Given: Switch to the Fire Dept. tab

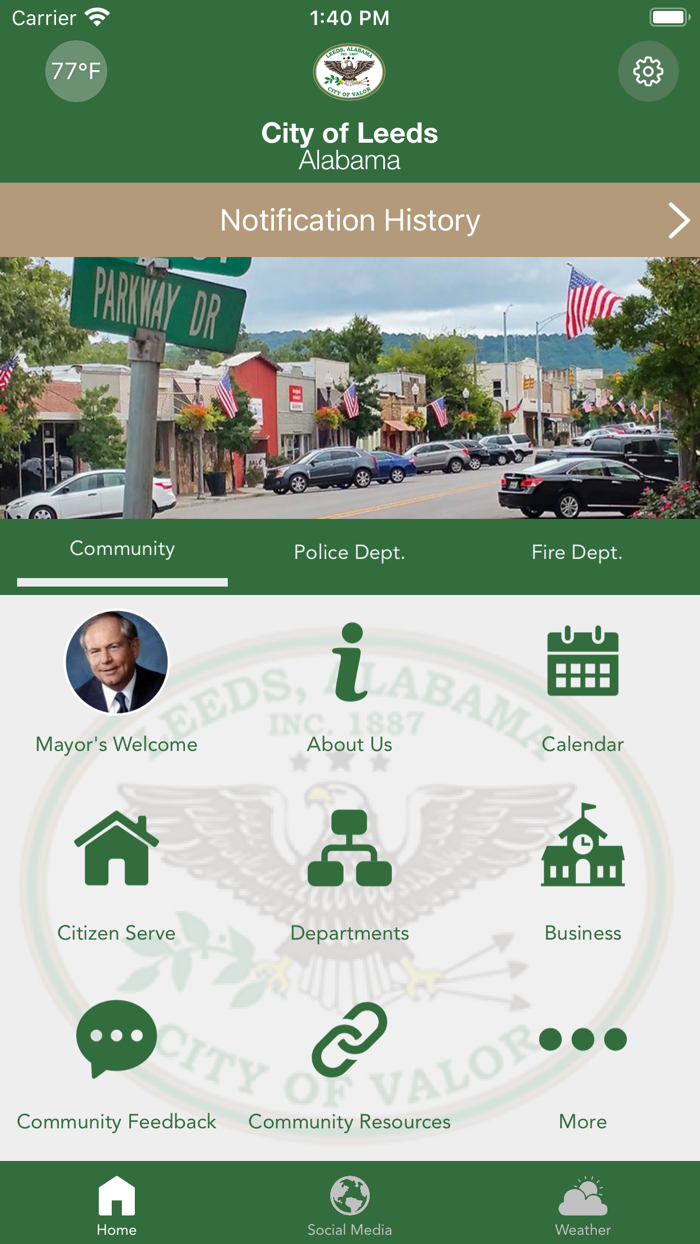Looking at the screenshot, I should click(577, 552).
